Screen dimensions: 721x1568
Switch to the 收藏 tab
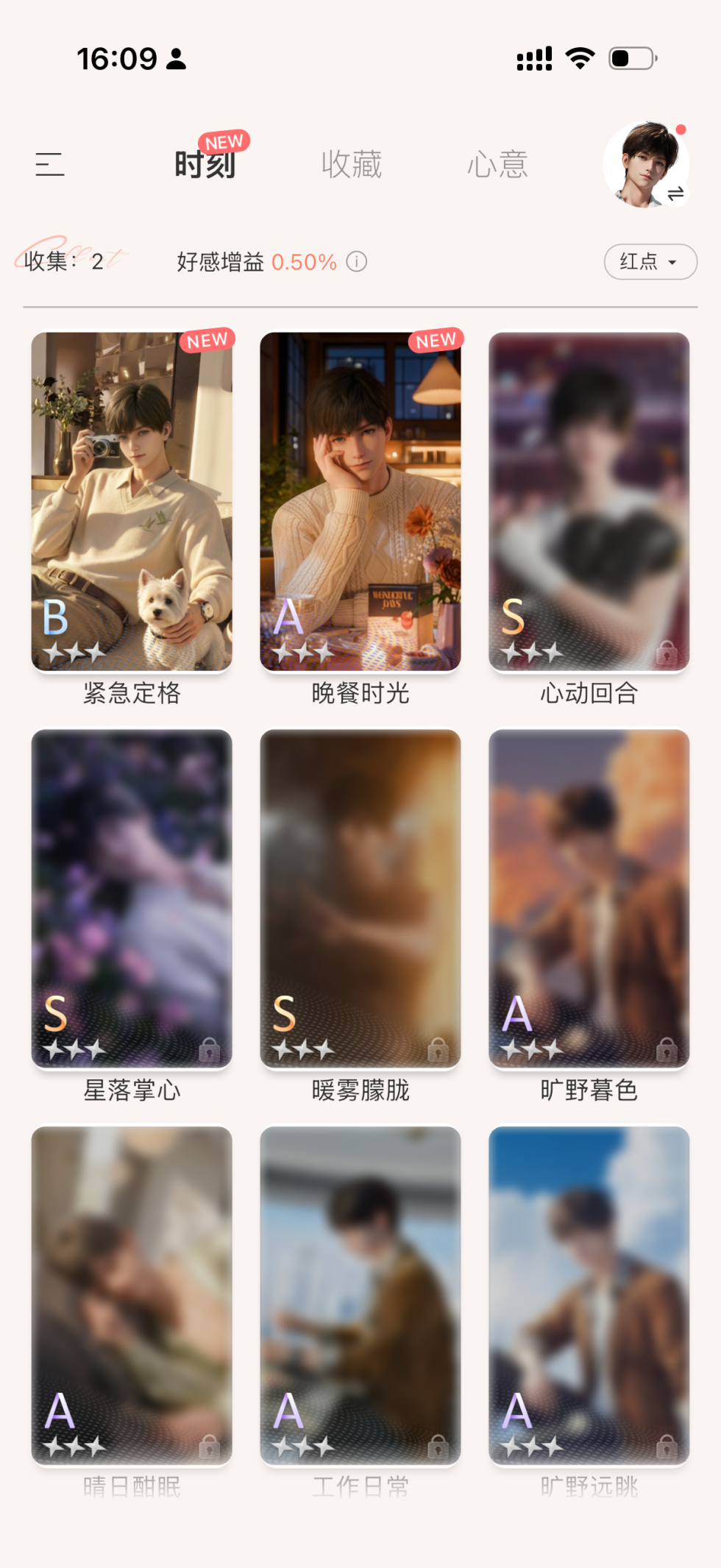point(353,163)
